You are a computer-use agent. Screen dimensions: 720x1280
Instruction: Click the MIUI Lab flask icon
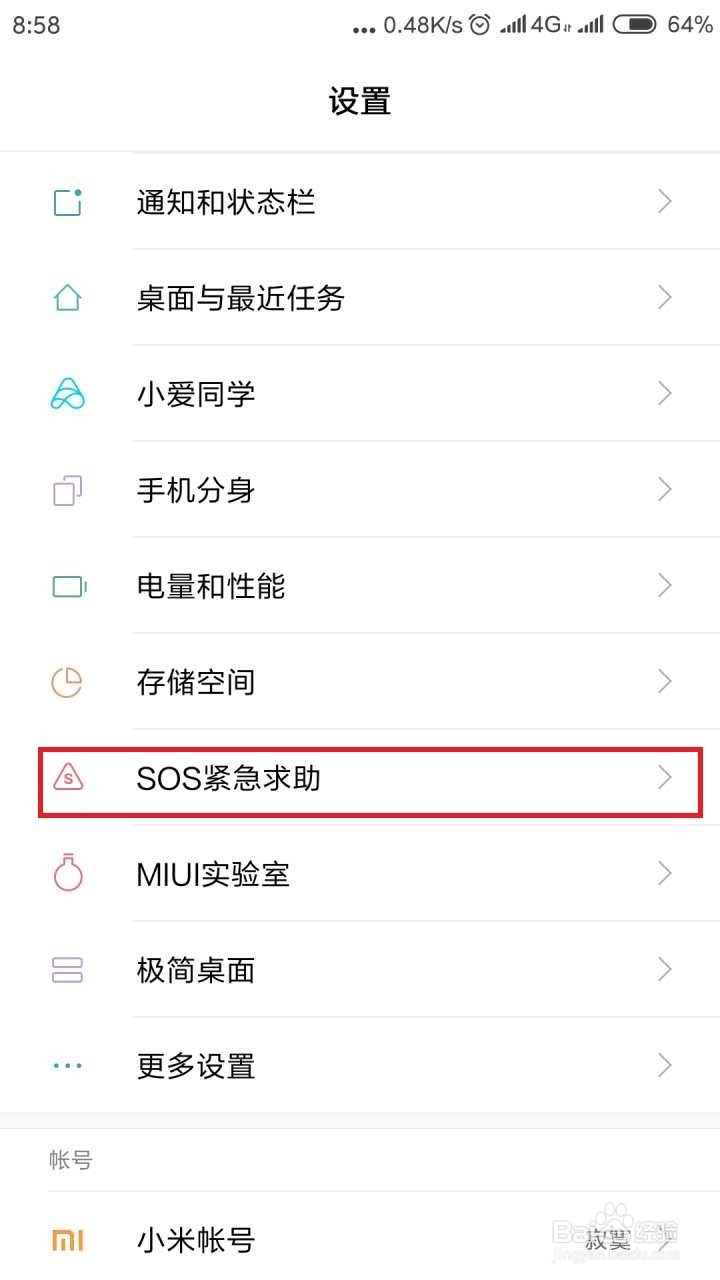coord(66,873)
